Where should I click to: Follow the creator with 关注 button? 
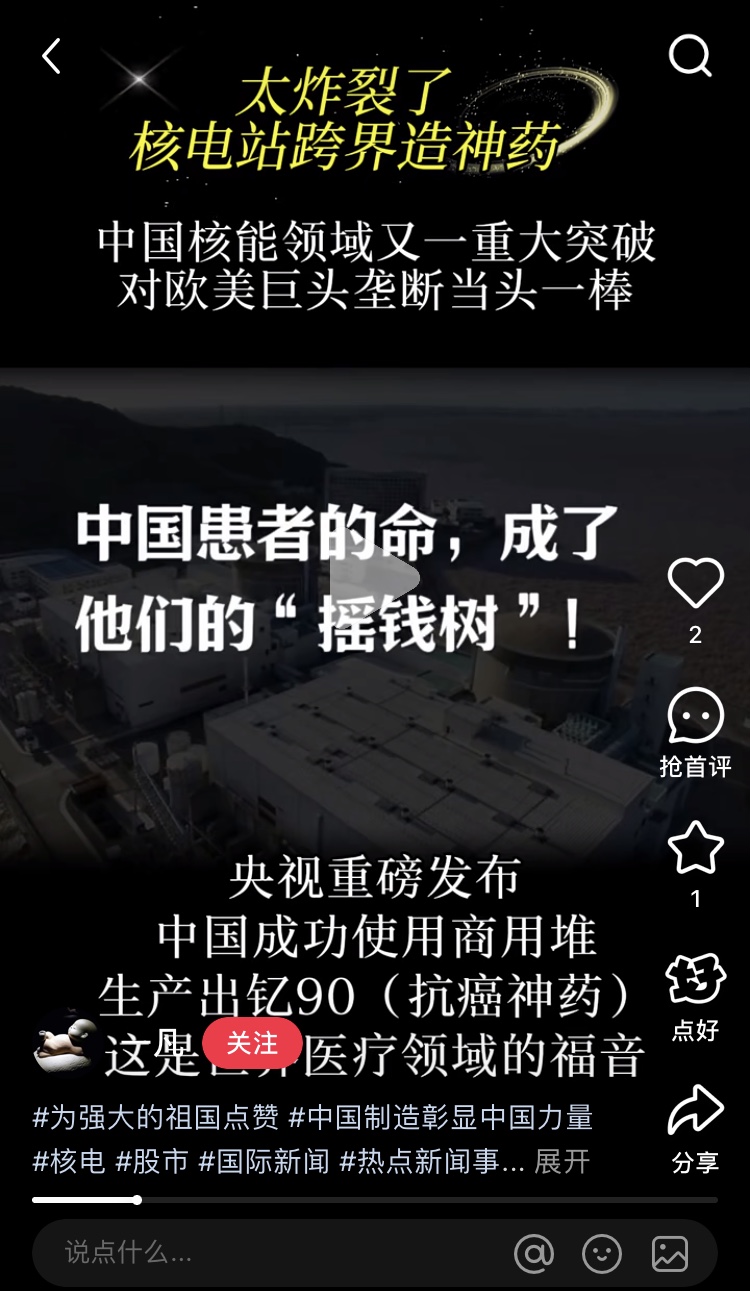[252, 1043]
